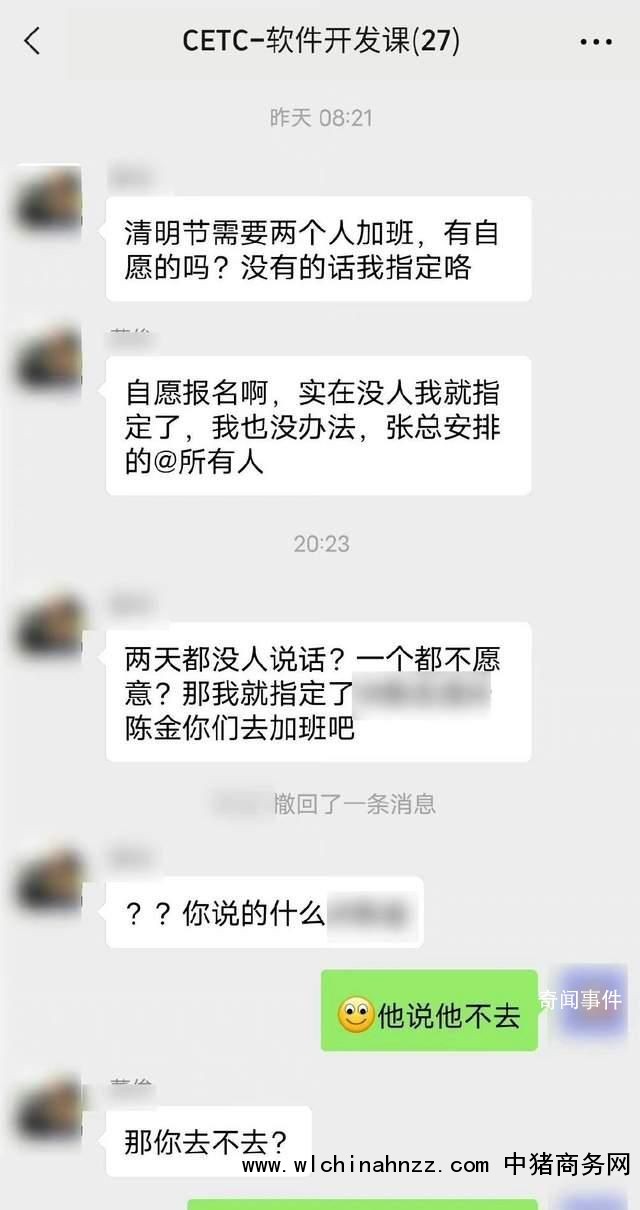Open the group chat overflow menu
640x1210 pixels.
(x=596, y=42)
